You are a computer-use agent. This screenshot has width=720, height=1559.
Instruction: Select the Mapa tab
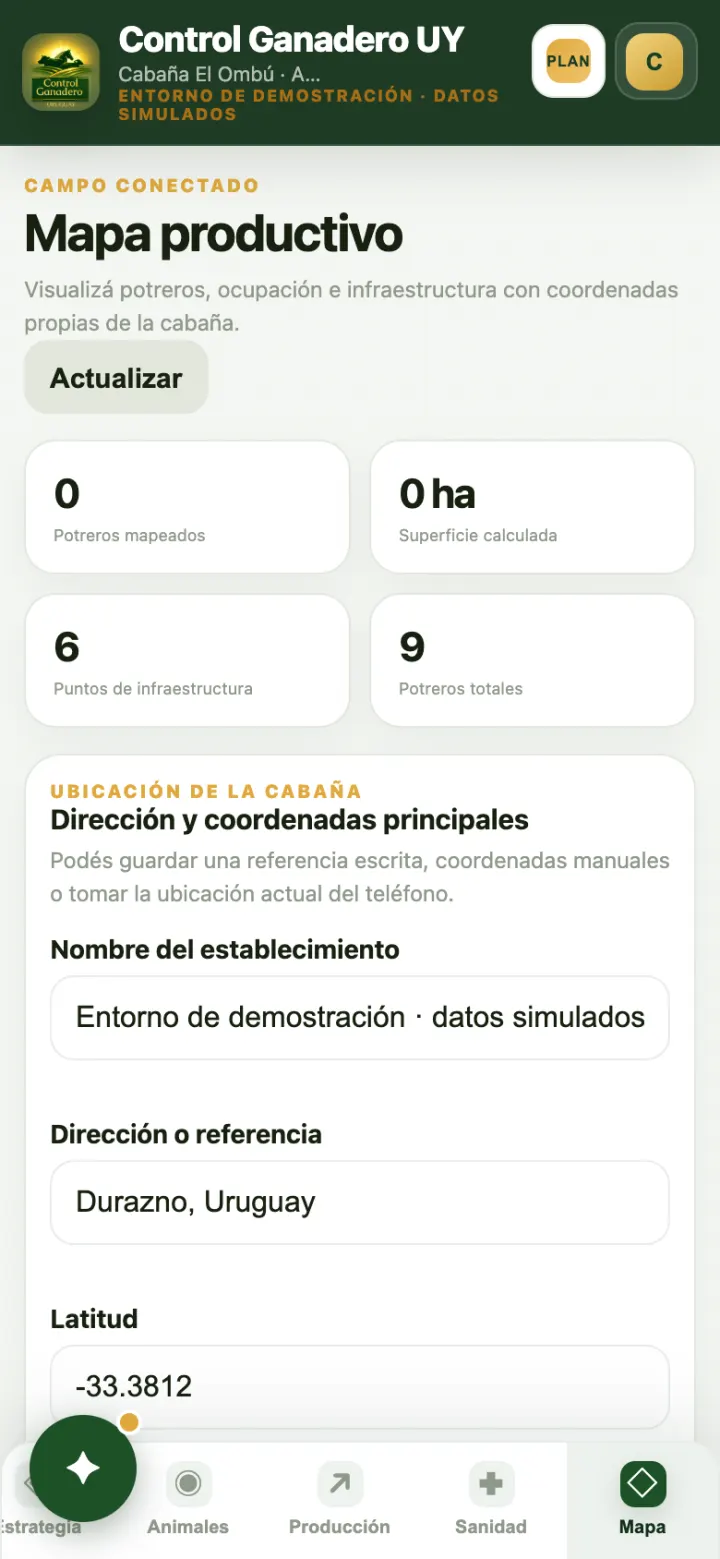(x=642, y=1500)
